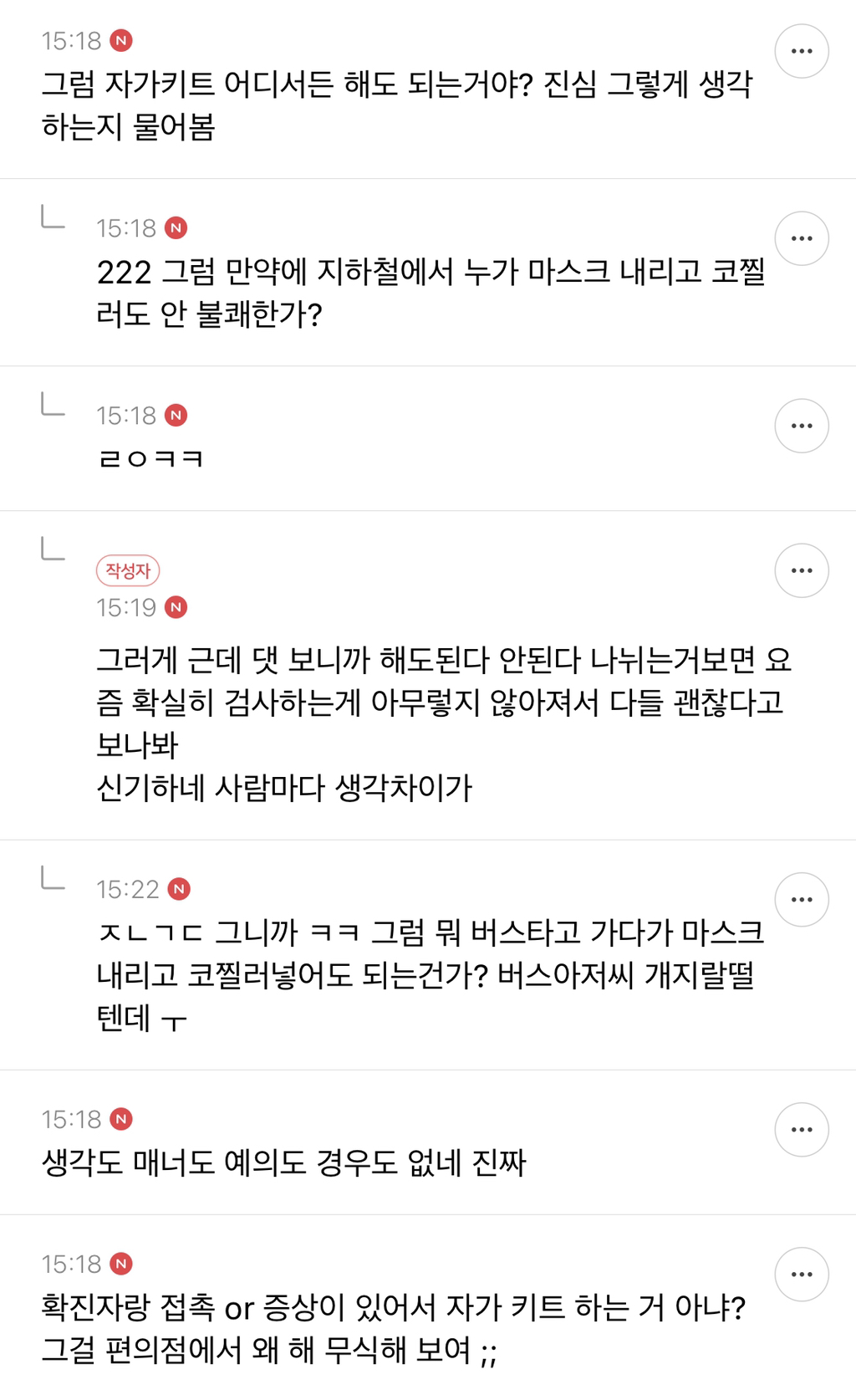
Task: Open more options for the 15:18 top comment
Action: click(x=803, y=50)
